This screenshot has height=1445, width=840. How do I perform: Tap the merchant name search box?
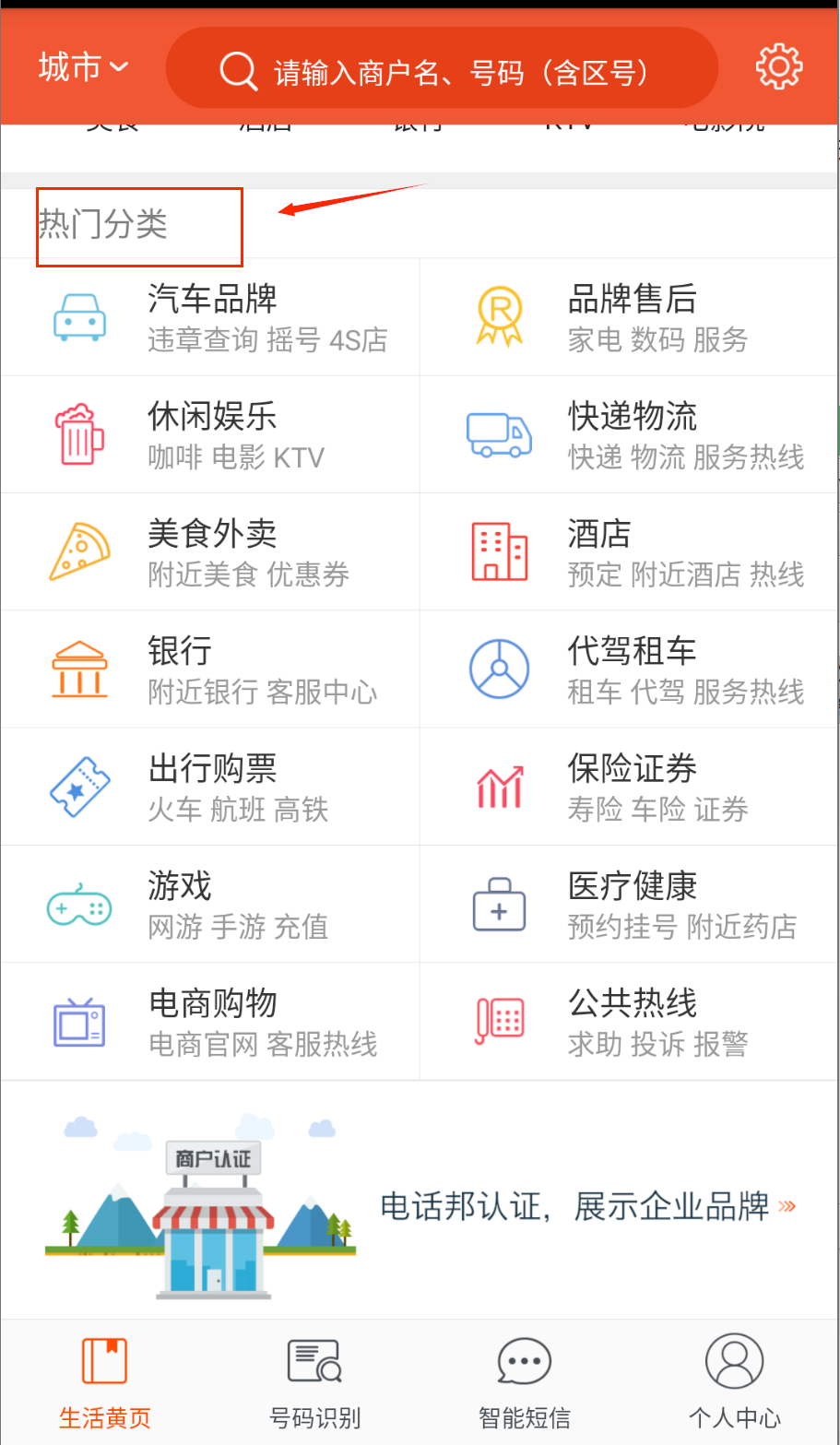[x=443, y=70]
